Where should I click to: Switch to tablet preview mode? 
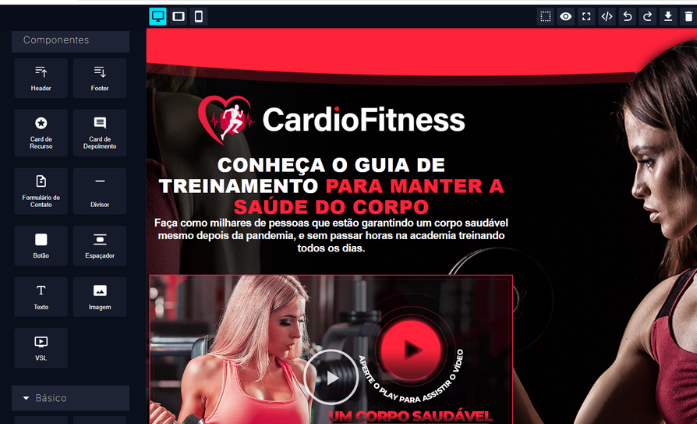click(x=178, y=16)
